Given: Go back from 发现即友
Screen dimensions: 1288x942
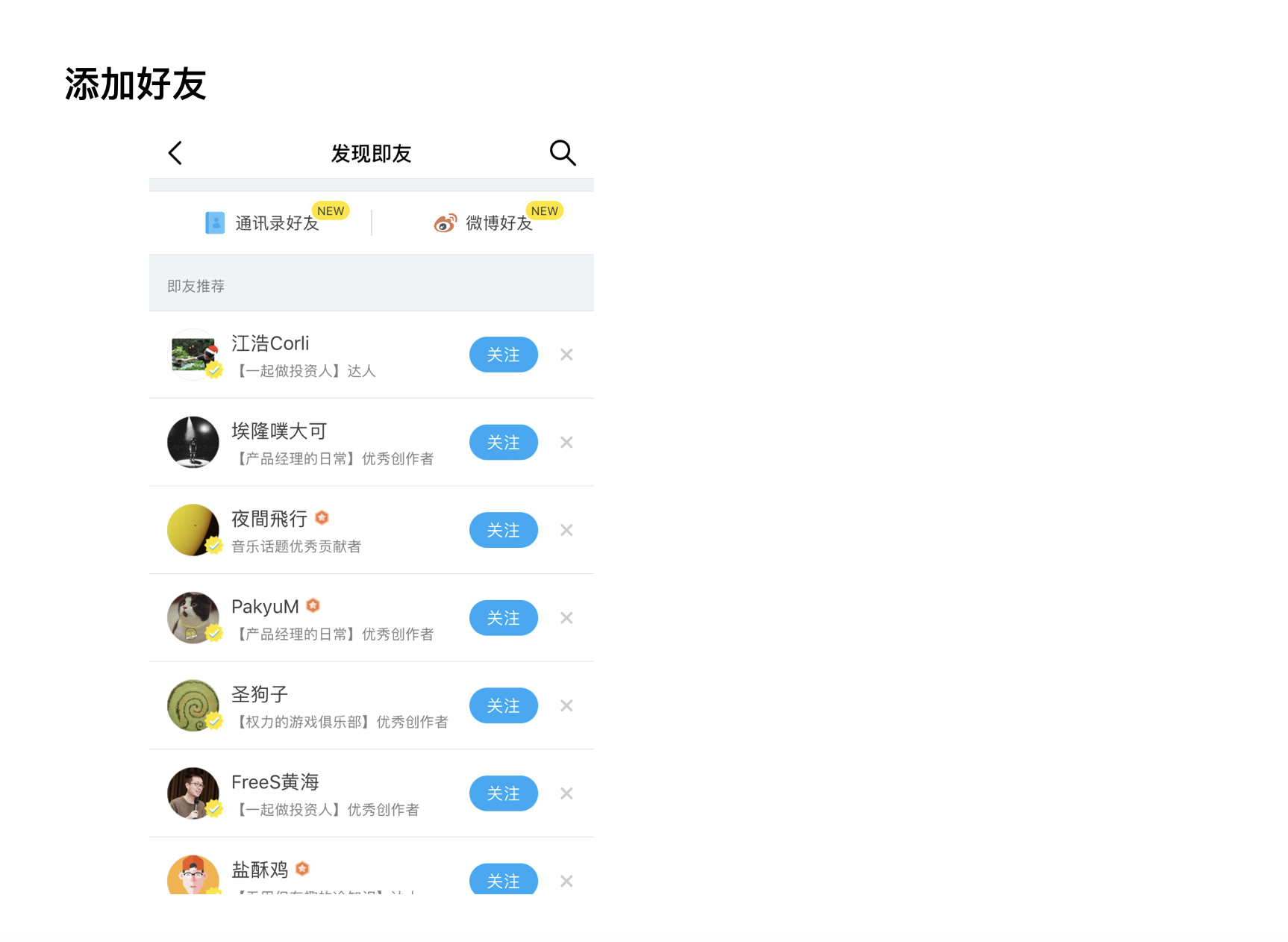Looking at the screenshot, I should (x=175, y=153).
